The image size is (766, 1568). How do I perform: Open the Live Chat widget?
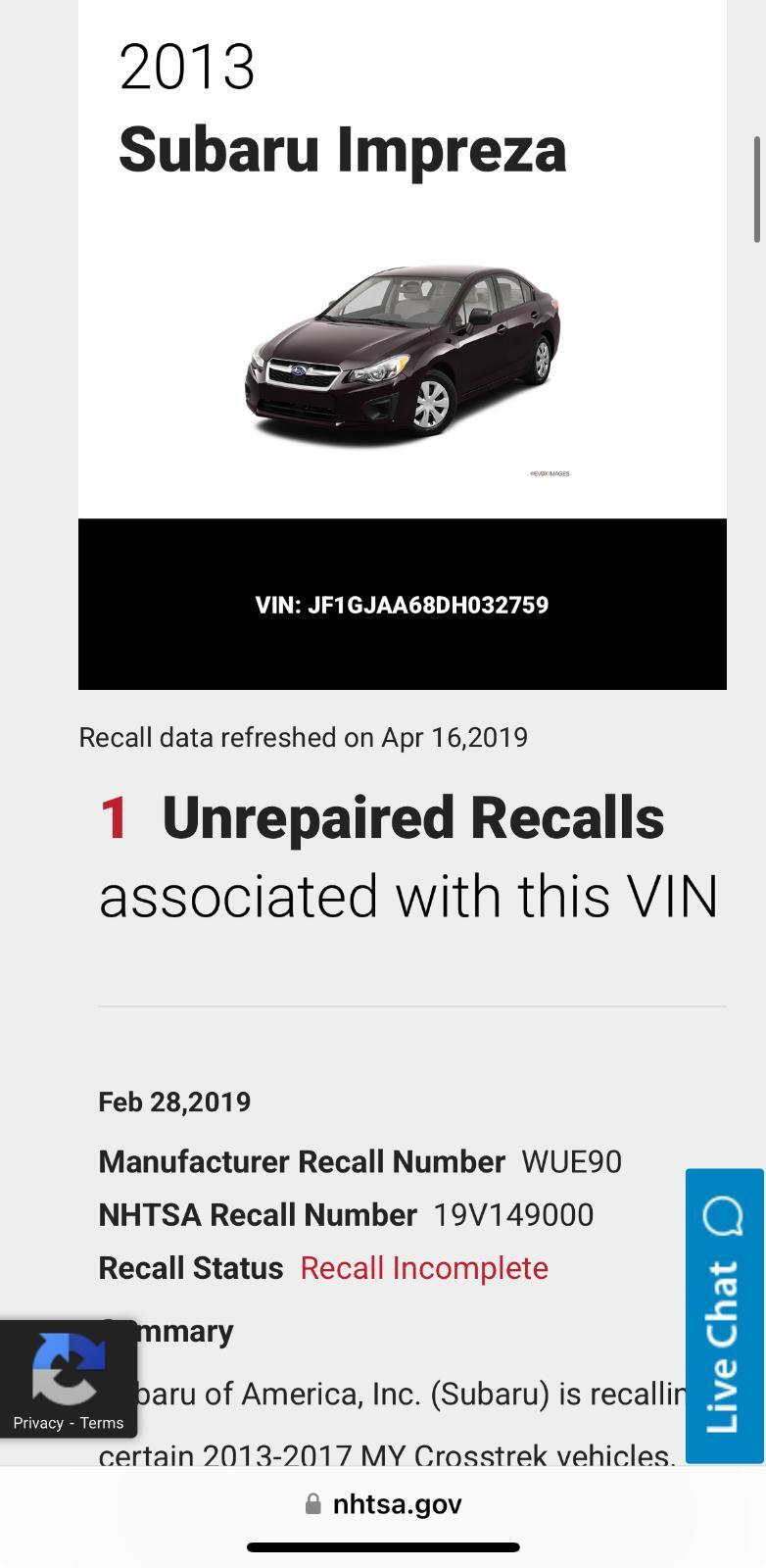724,1315
